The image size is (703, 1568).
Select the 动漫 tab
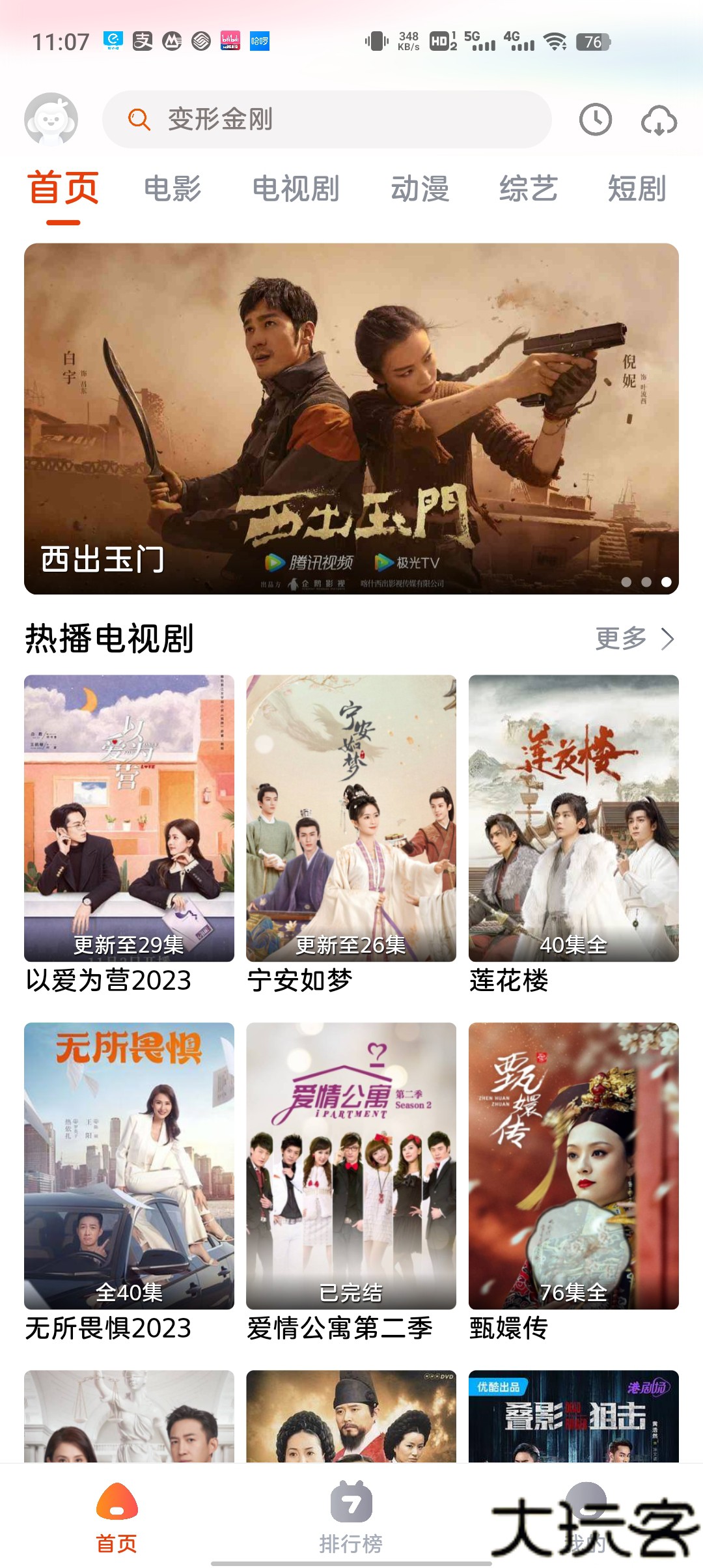pyautogui.click(x=420, y=189)
